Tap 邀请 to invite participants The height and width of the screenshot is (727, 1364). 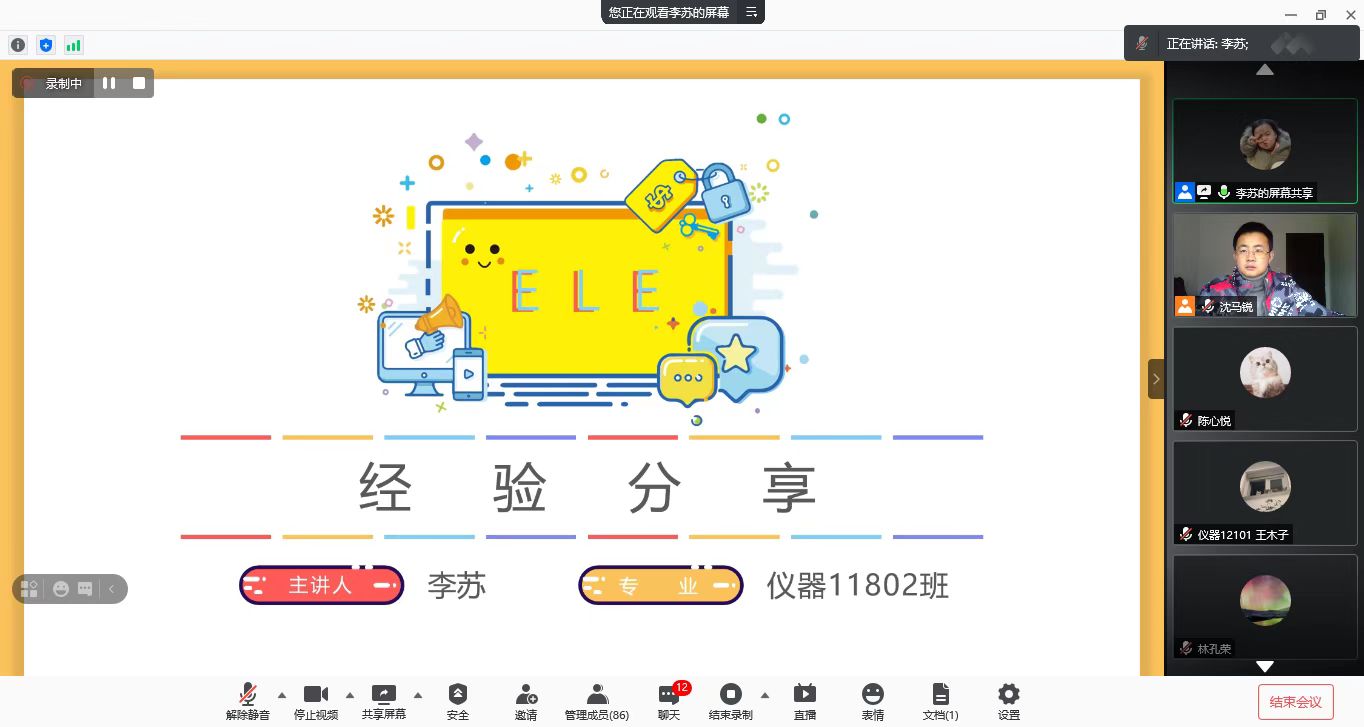pyautogui.click(x=526, y=702)
